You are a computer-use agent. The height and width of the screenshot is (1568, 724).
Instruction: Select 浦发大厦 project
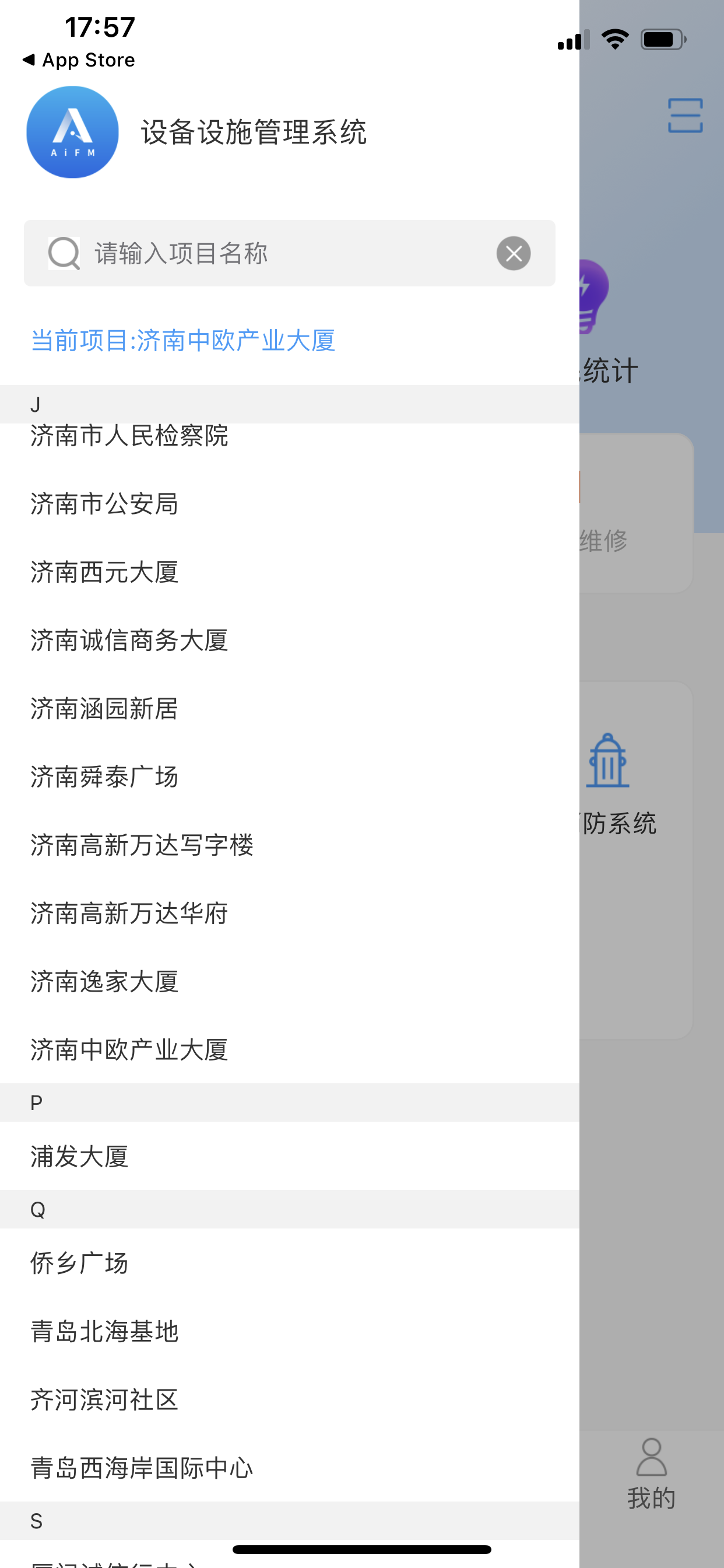[x=80, y=1156]
